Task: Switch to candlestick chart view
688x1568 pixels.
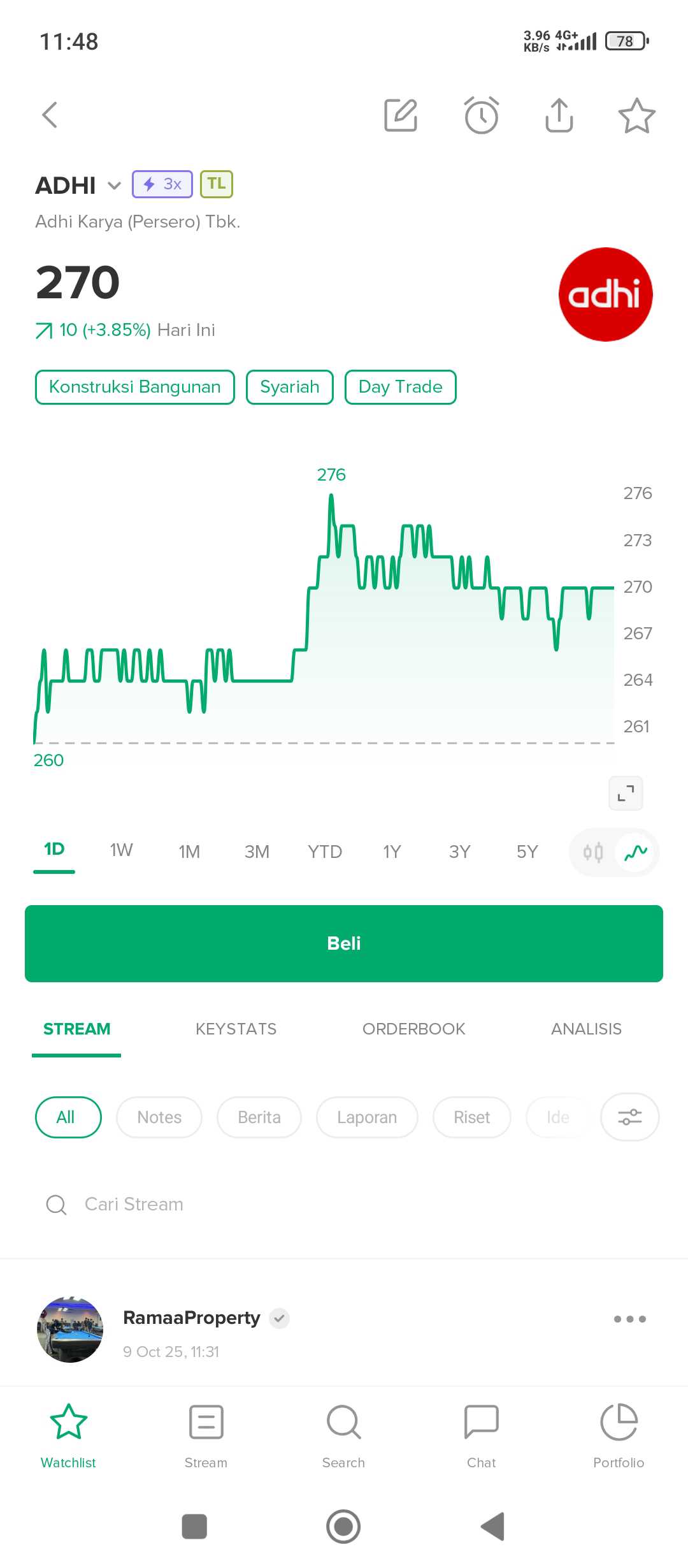Action: pos(593,852)
